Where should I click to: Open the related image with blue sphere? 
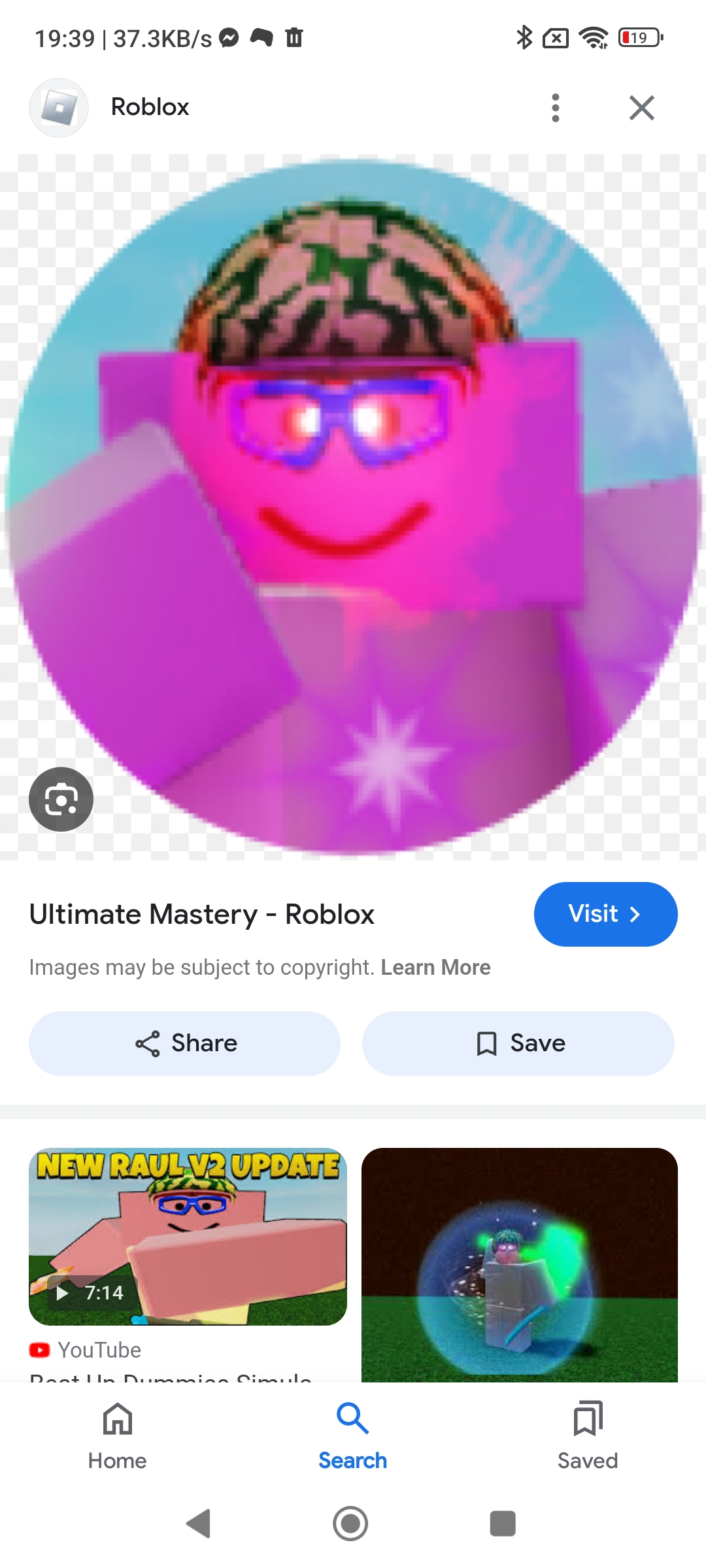[519, 1264]
